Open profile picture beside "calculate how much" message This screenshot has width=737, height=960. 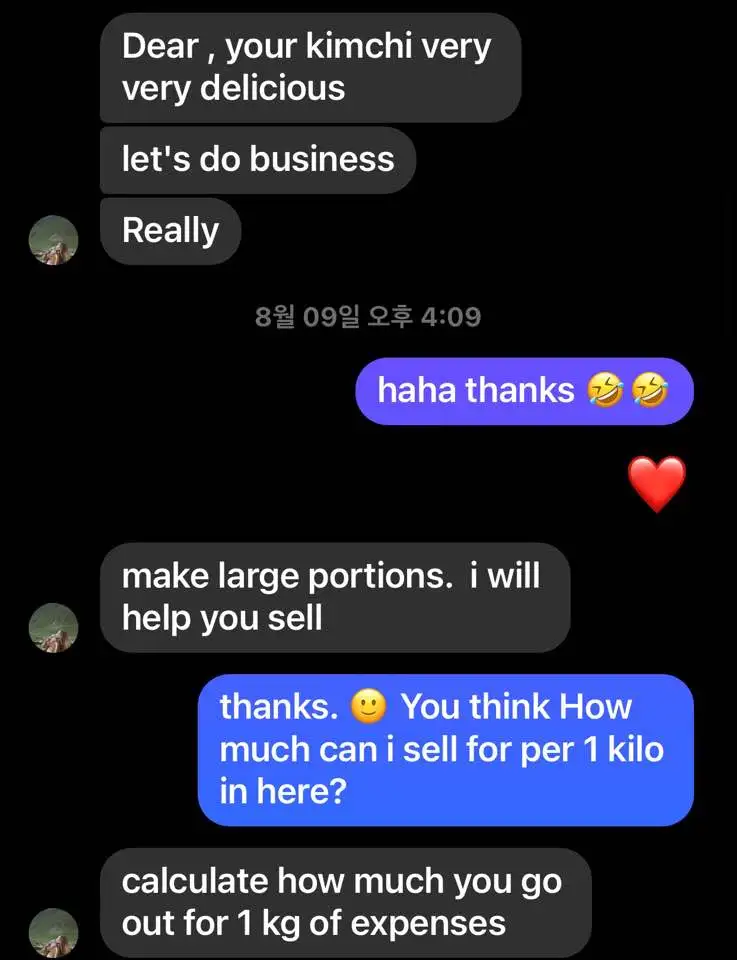pyautogui.click(x=53, y=932)
